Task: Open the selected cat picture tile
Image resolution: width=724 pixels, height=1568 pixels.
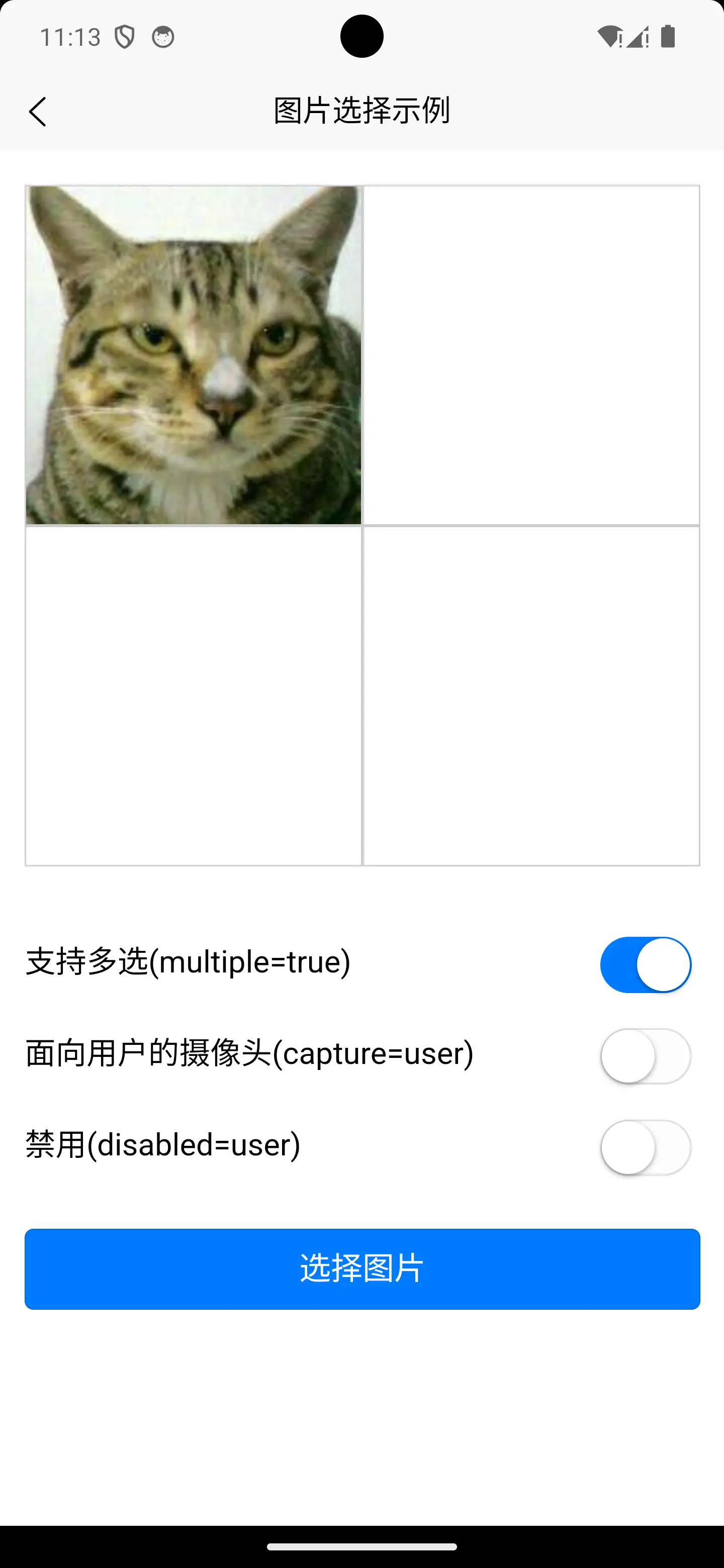Action: click(194, 355)
